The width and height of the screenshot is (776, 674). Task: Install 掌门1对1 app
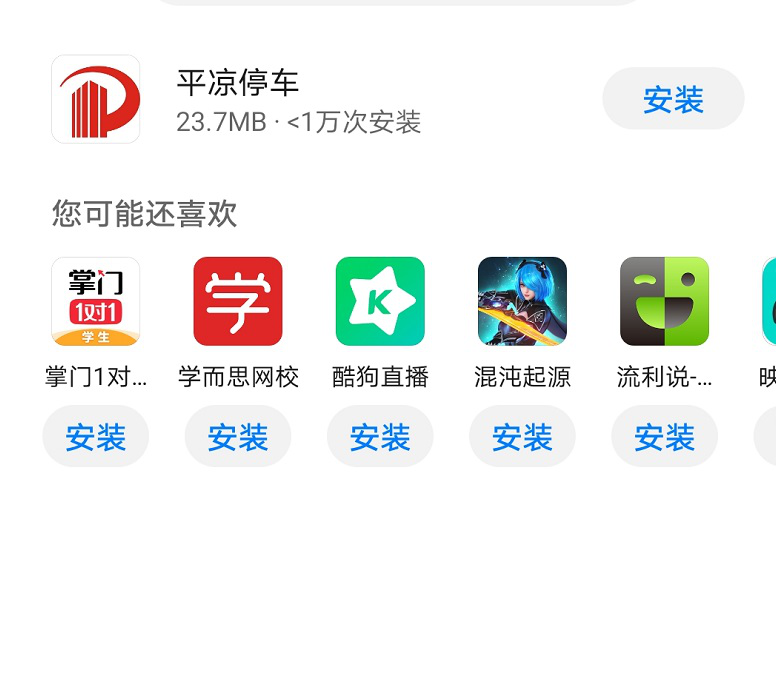click(96, 437)
